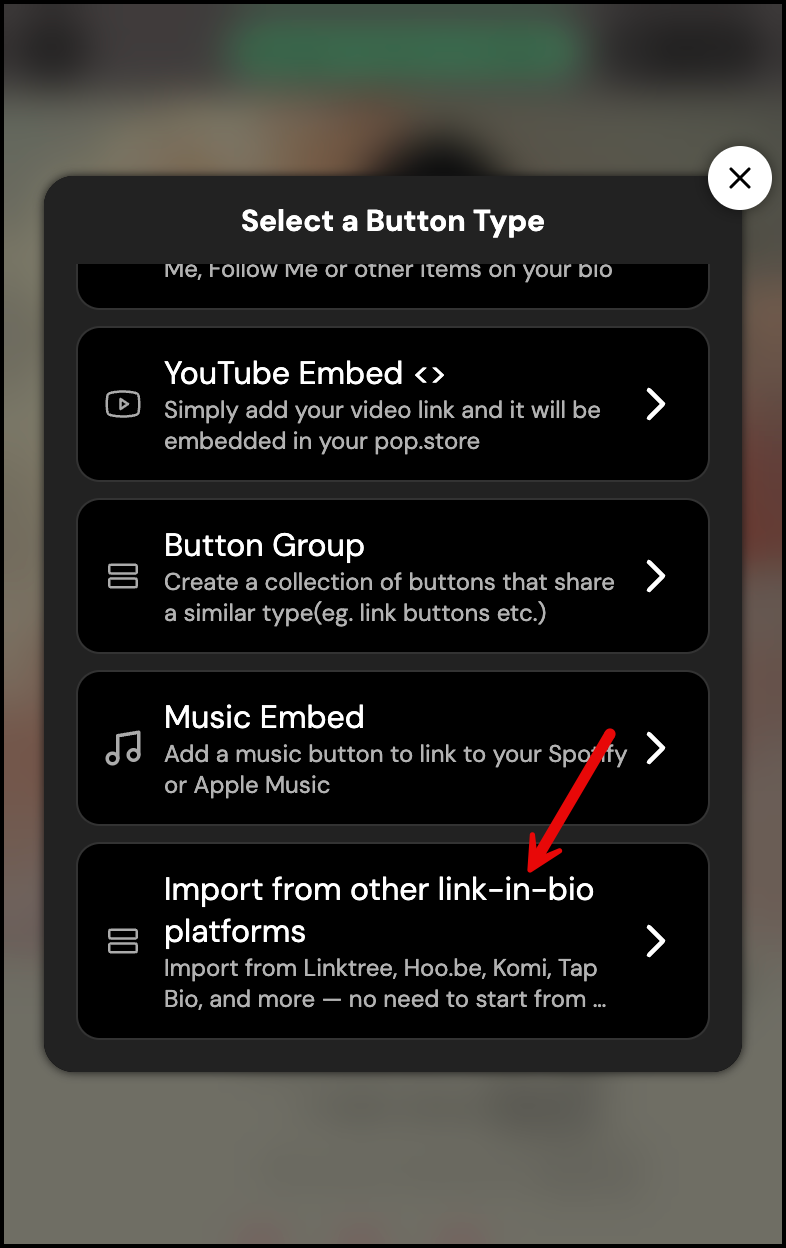Close the Select a Button Type dialog
786x1248 pixels.
tap(739, 178)
